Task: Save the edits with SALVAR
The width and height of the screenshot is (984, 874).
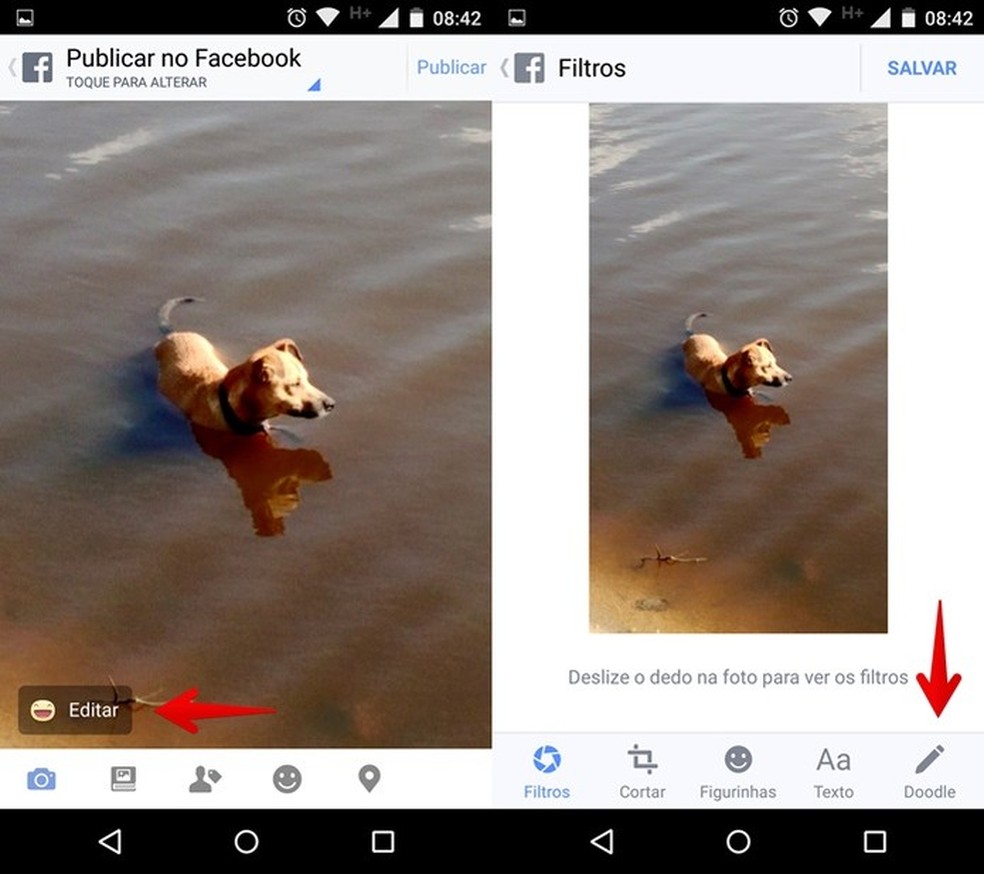Action: pyautogui.click(x=921, y=68)
